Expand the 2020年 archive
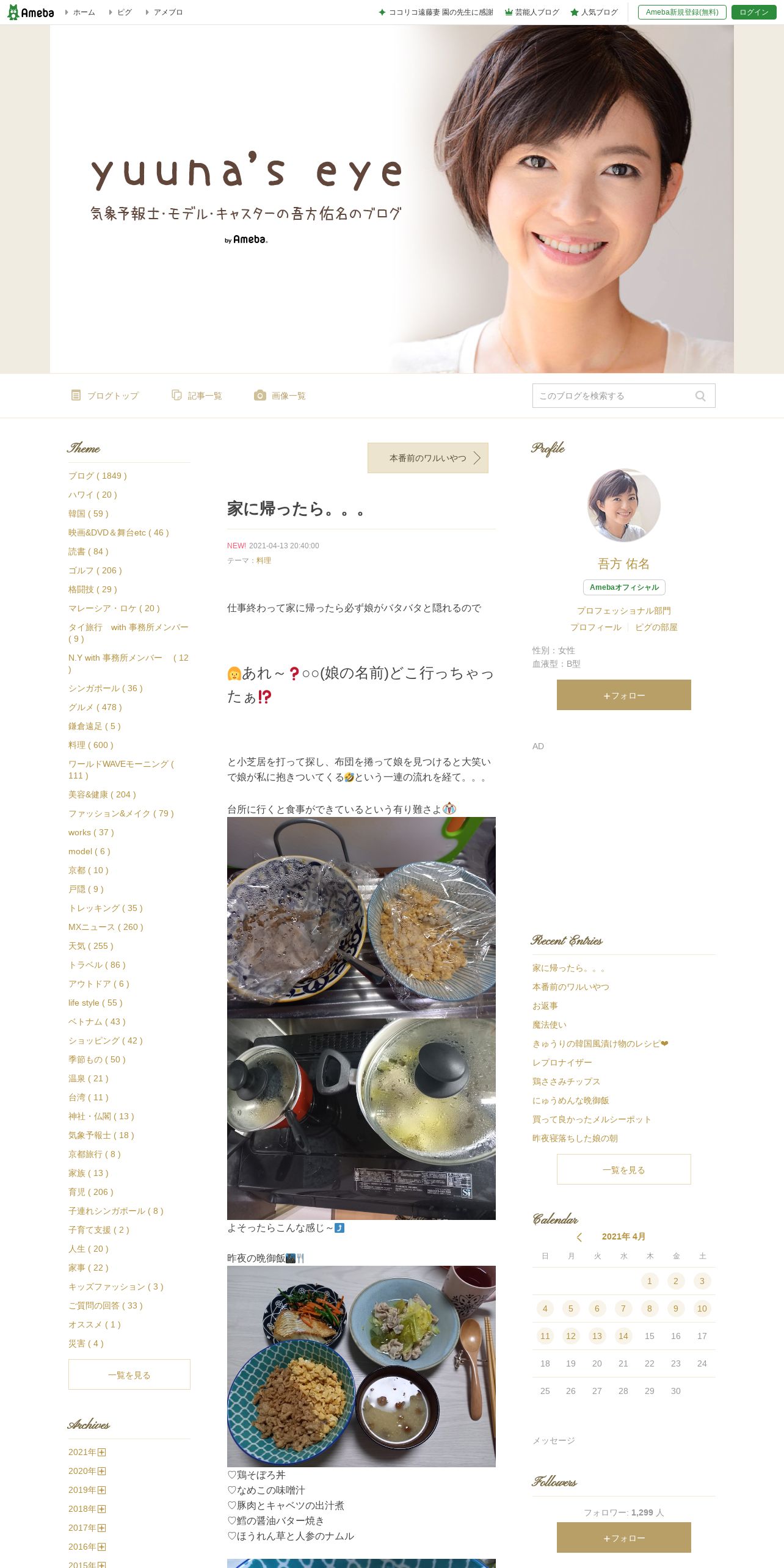The width and height of the screenshot is (784, 1568). coord(87,1471)
